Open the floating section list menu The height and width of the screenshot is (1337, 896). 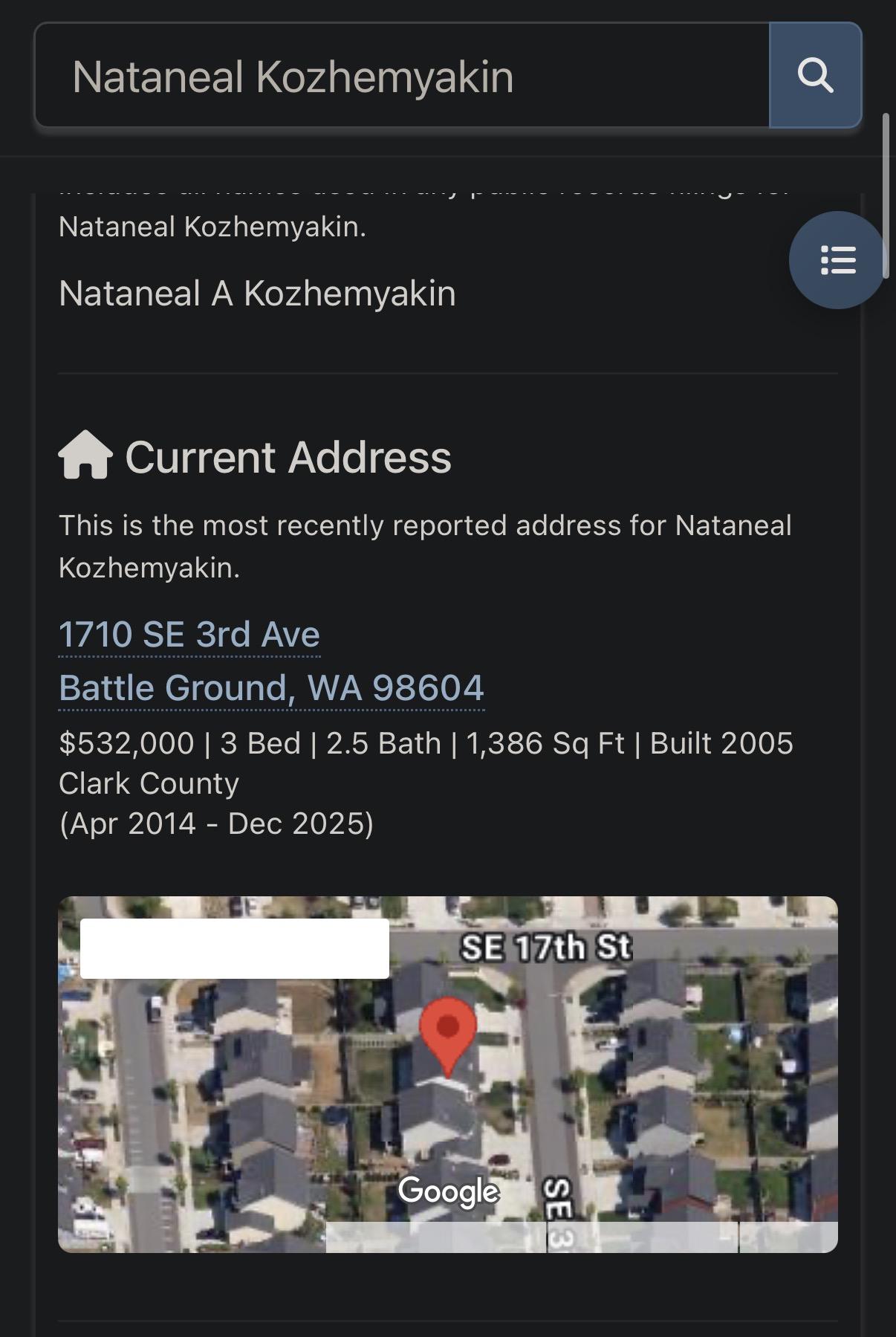tap(837, 260)
